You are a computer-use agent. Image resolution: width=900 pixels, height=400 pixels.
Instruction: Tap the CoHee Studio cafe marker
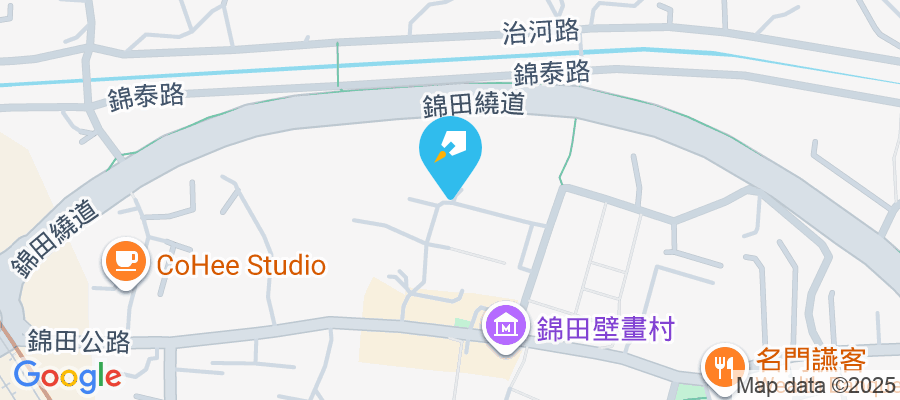pos(125,263)
